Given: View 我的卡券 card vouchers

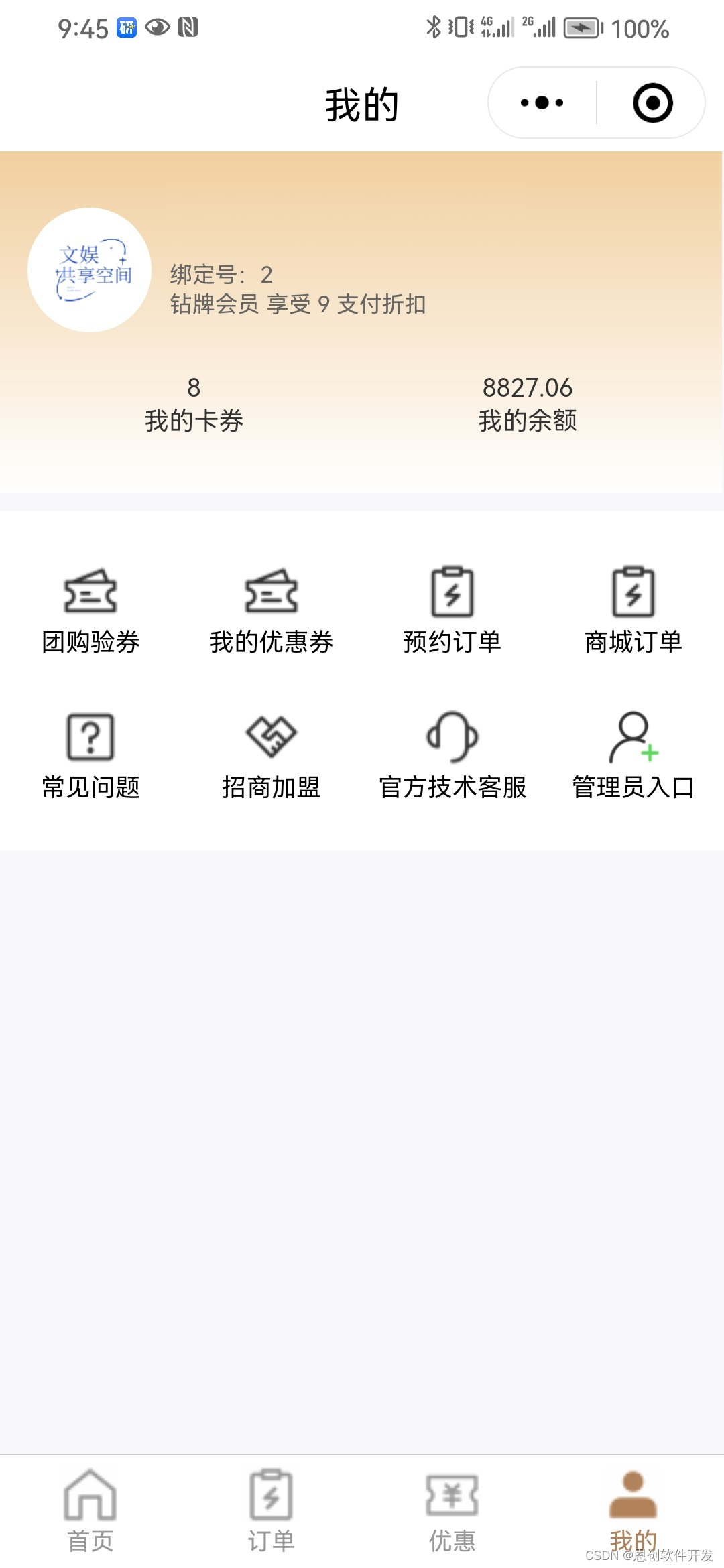Looking at the screenshot, I should pyautogui.click(x=194, y=404).
